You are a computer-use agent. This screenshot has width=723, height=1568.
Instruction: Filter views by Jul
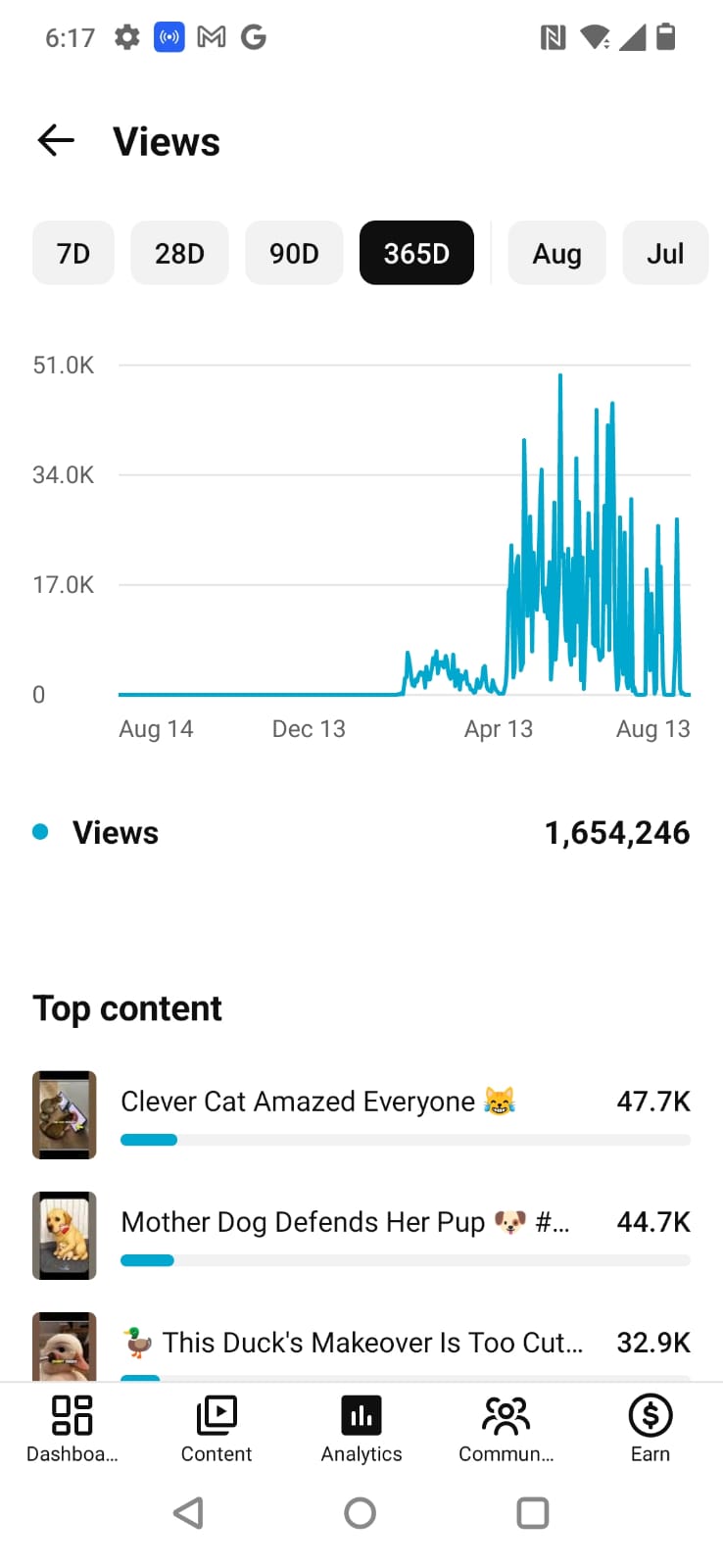click(665, 253)
